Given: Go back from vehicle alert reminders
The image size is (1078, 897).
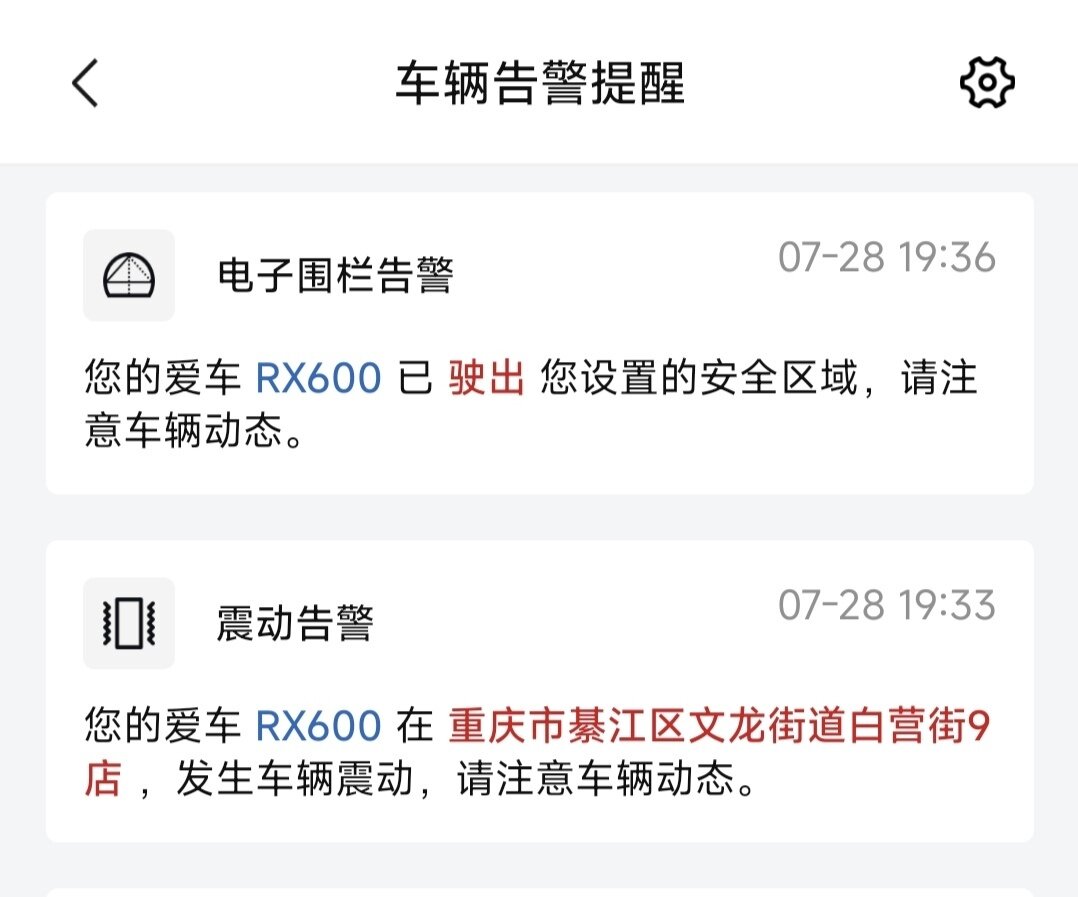Looking at the screenshot, I should tap(86, 82).
